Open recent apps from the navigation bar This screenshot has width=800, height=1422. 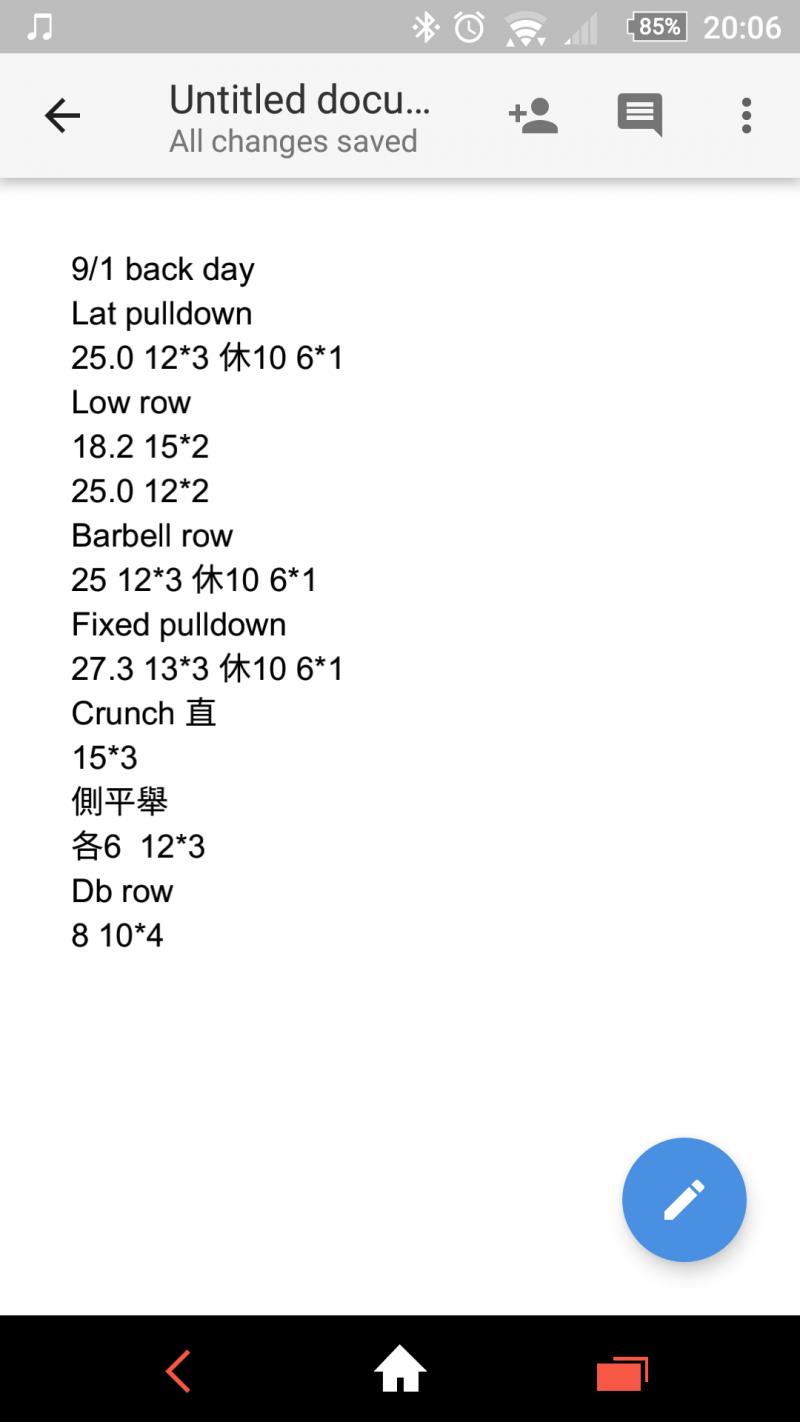622,1371
